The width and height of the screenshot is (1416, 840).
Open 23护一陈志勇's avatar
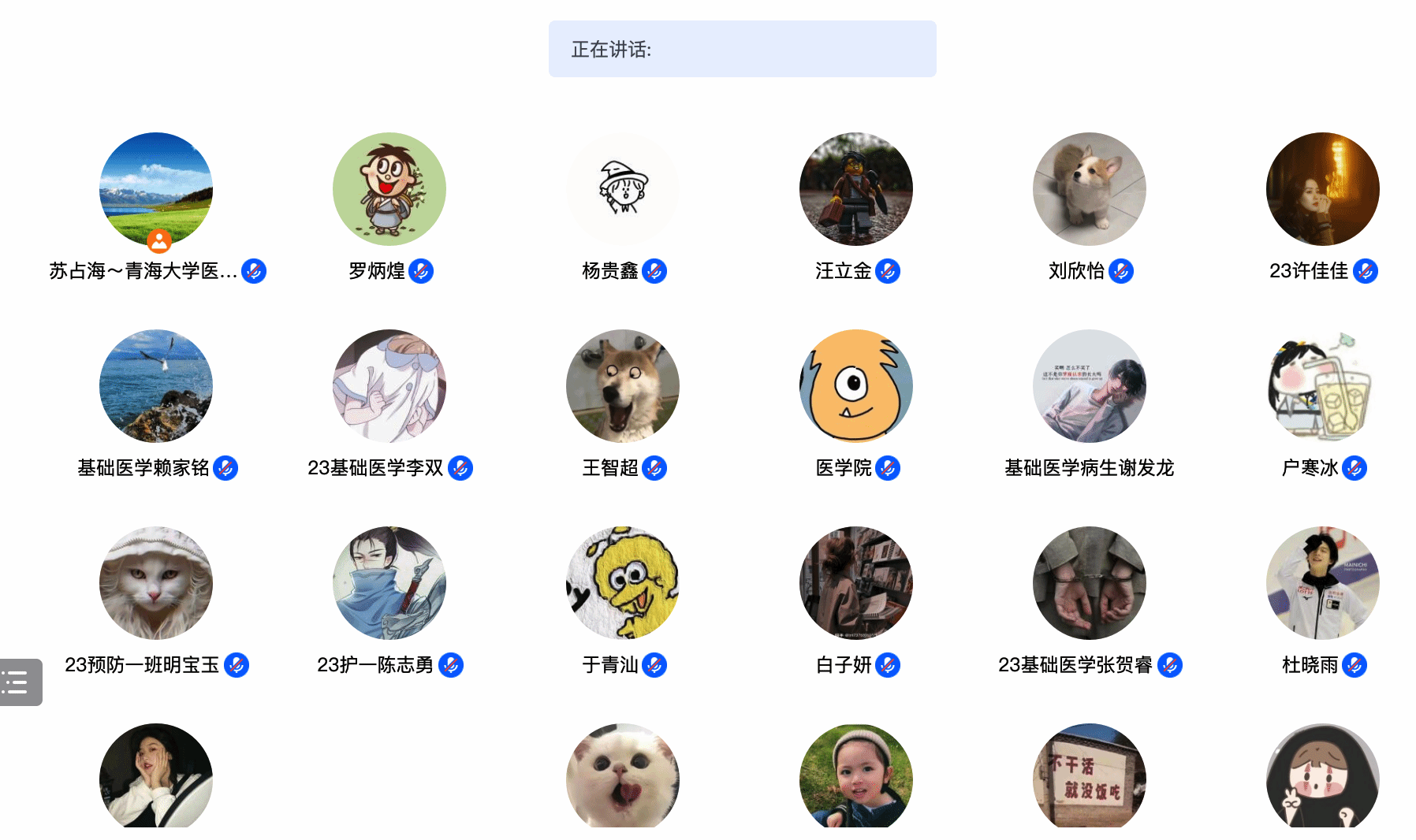tap(389, 584)
